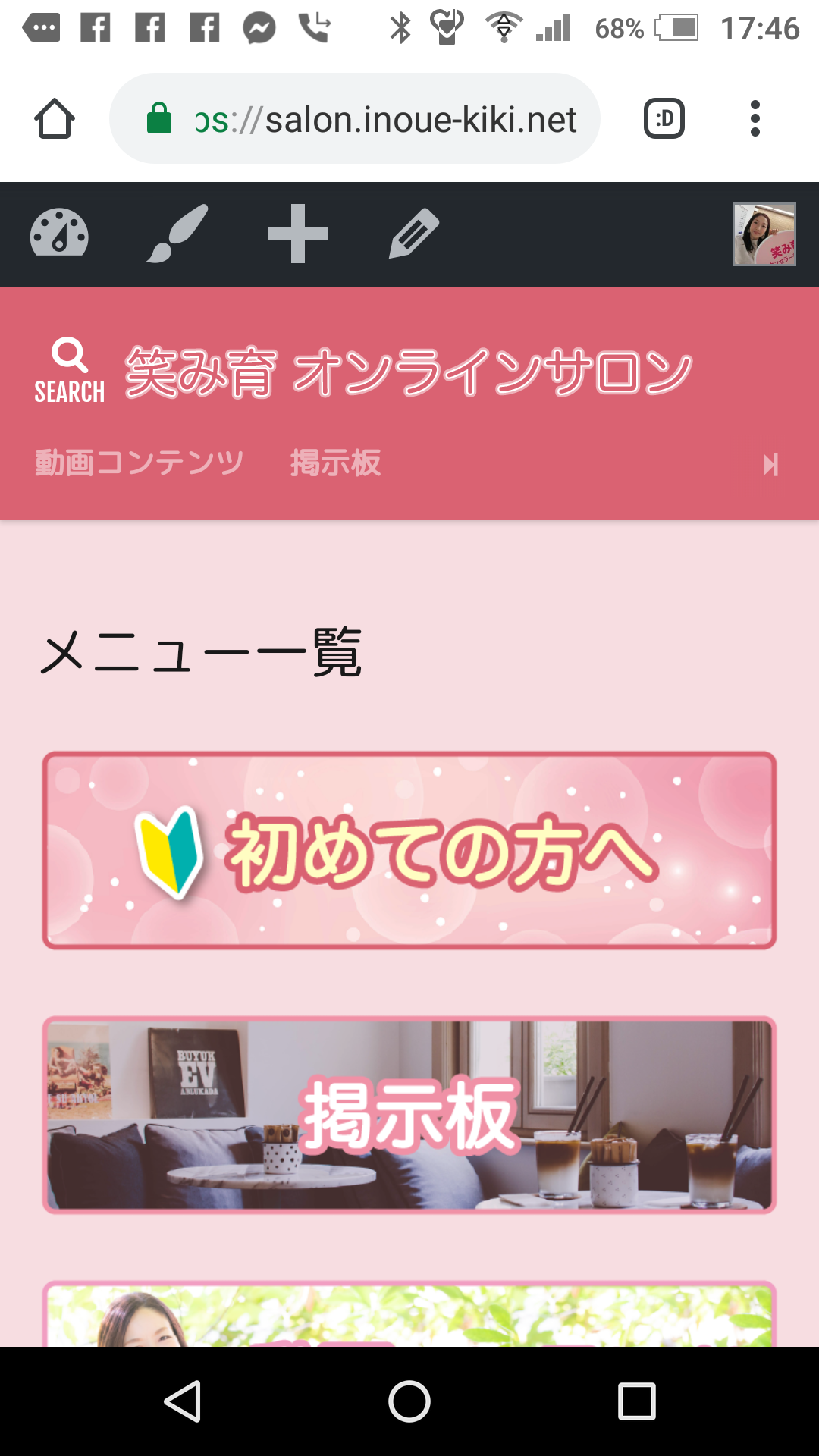Tap the plus icon to add new
The image size is (819, 1456).
[x=298, y=234]
